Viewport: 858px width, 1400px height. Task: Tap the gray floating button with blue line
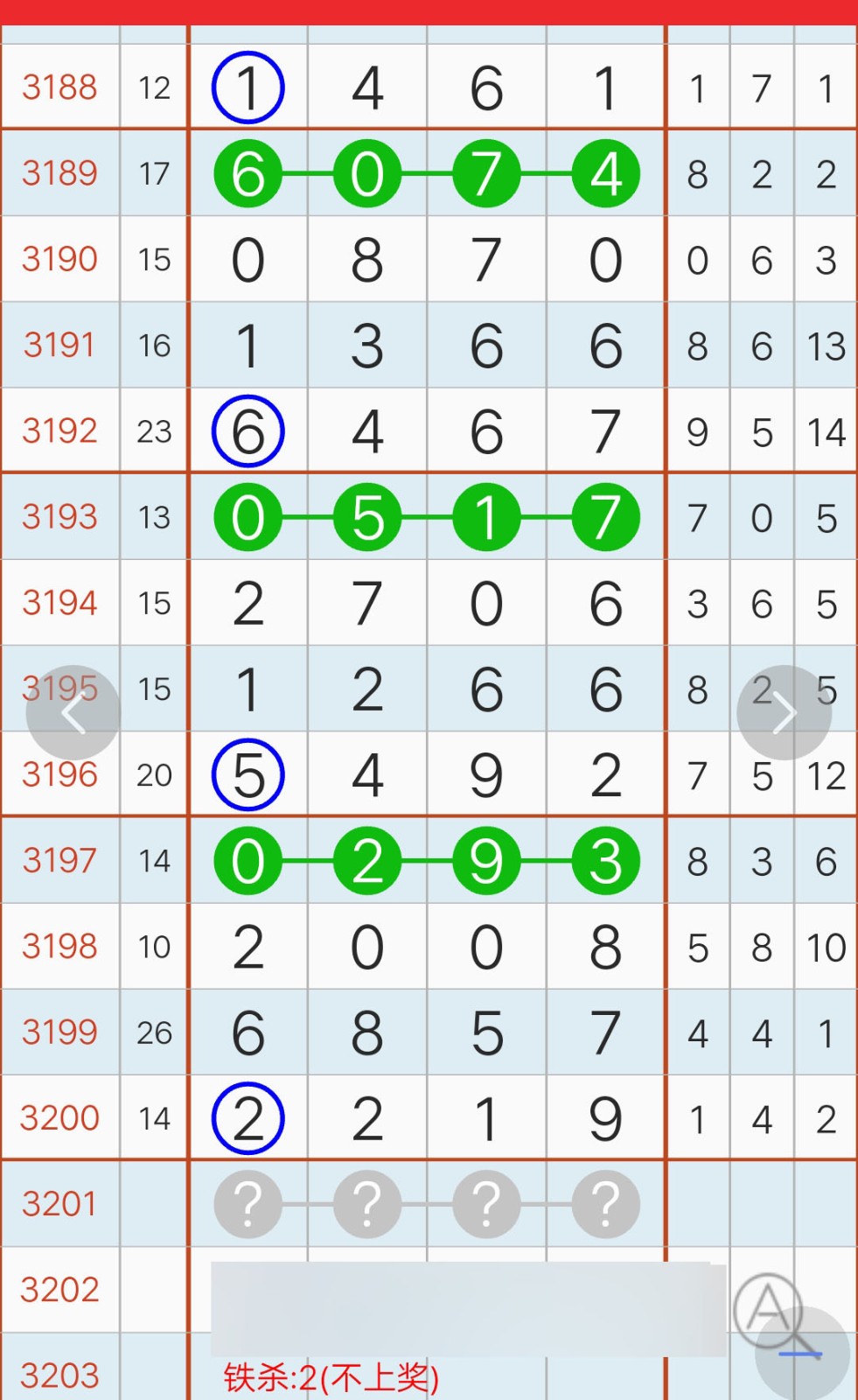[802, 1354]
